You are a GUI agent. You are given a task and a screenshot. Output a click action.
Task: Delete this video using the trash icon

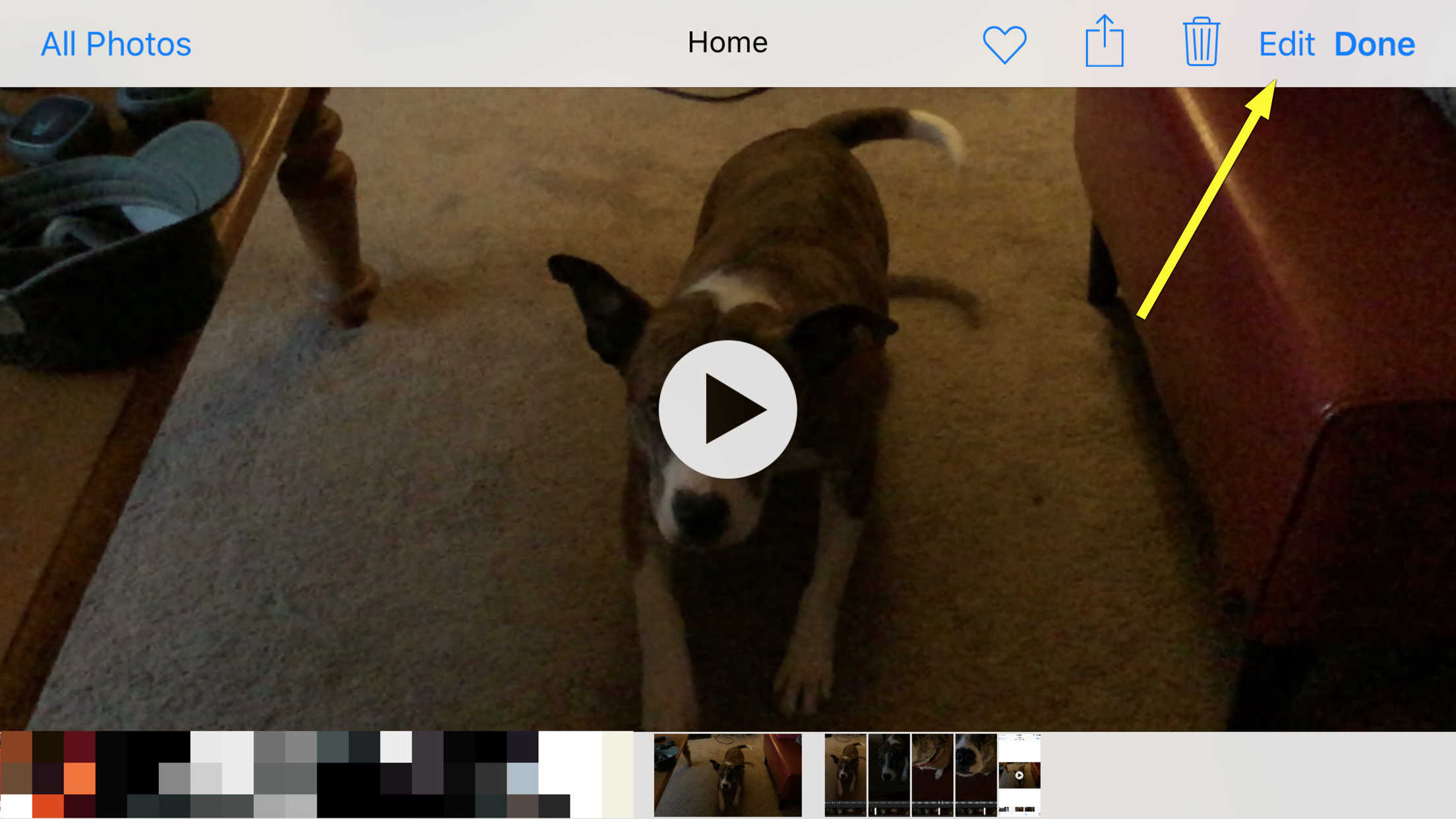[1201, 42]
